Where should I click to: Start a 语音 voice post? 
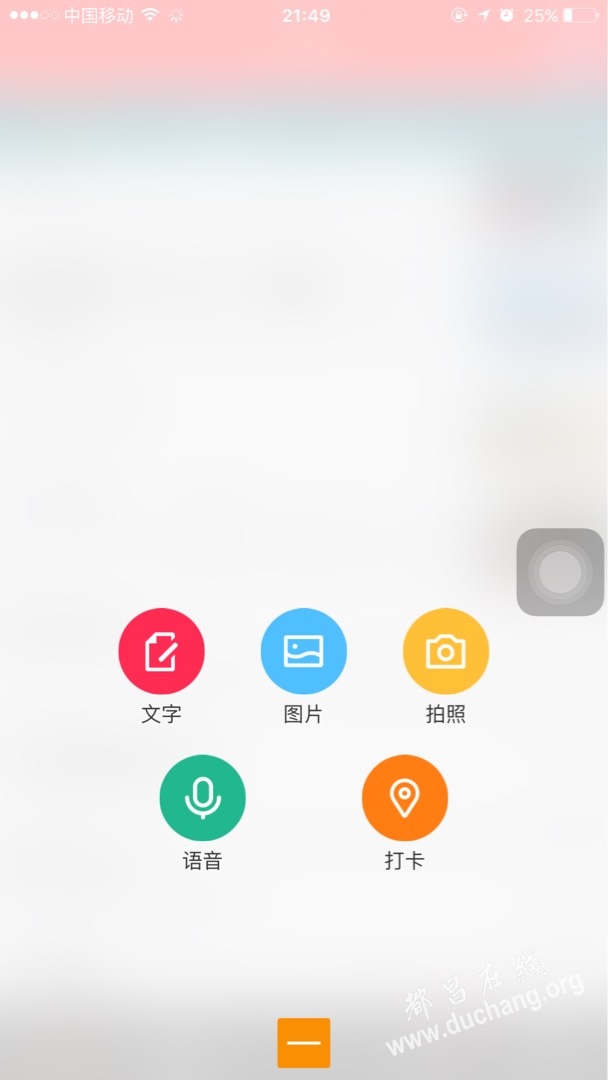click(x=202, y=798)
